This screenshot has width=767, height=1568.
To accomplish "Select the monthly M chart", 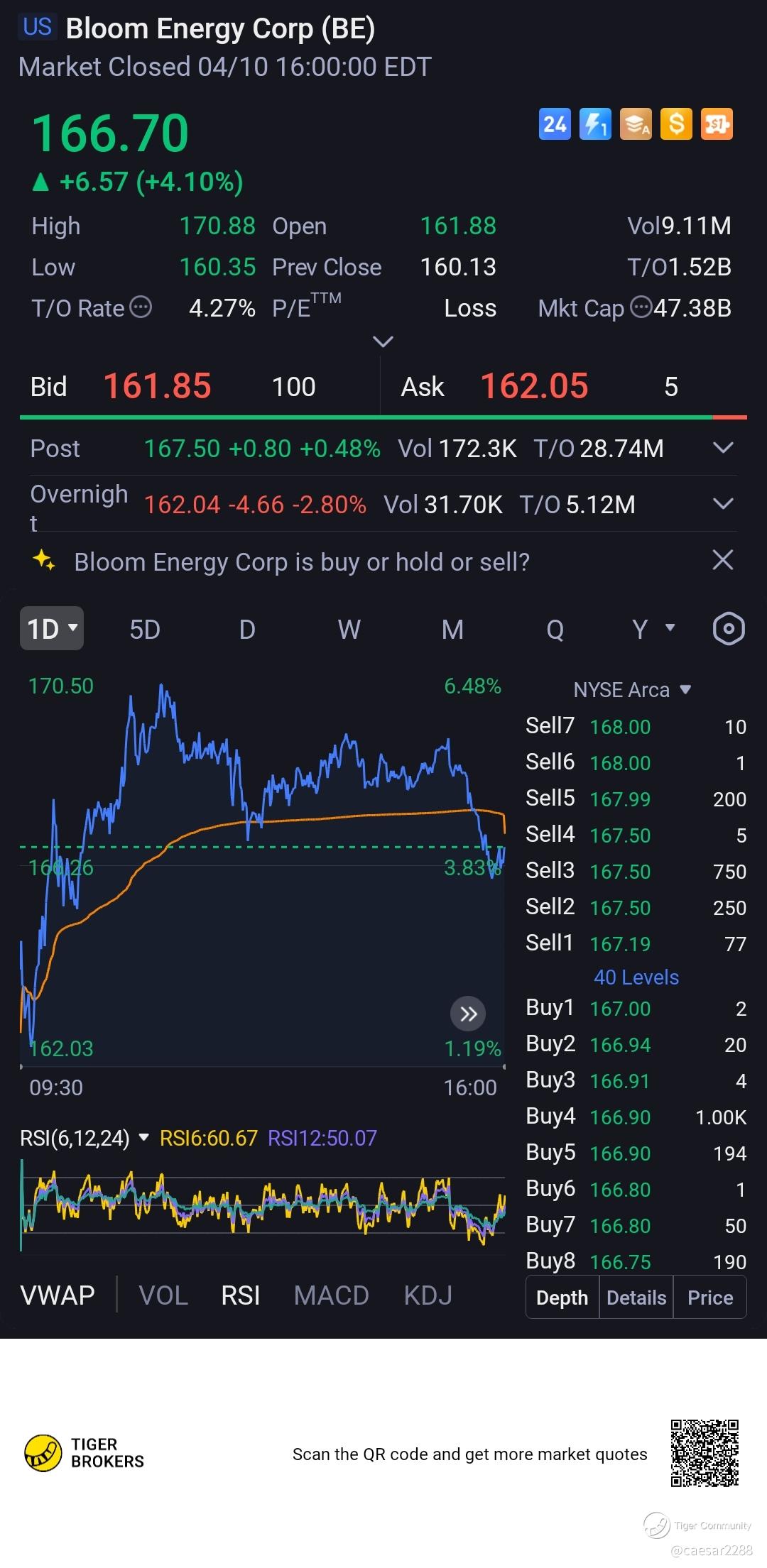I will tap(452, 630).
